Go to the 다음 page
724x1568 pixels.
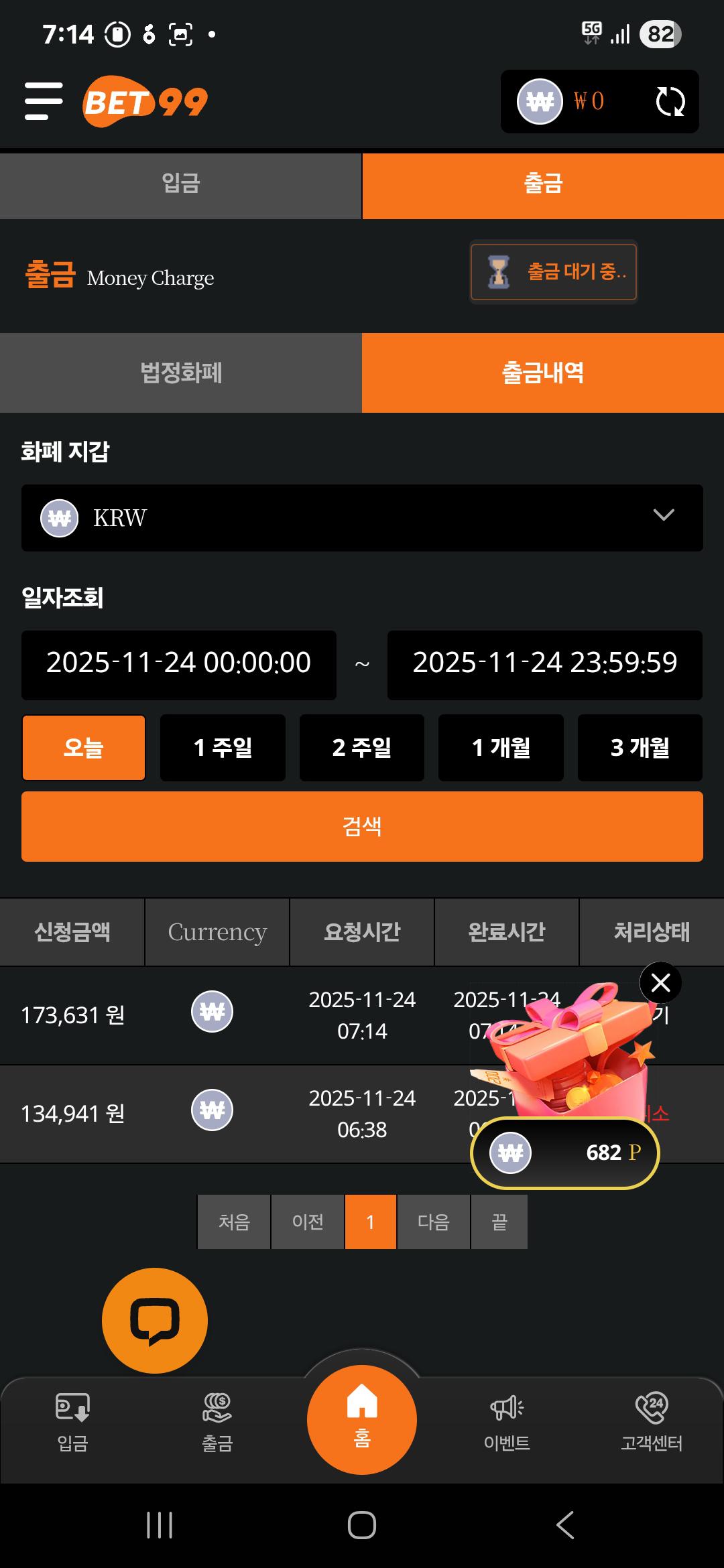click(433, 1222)
